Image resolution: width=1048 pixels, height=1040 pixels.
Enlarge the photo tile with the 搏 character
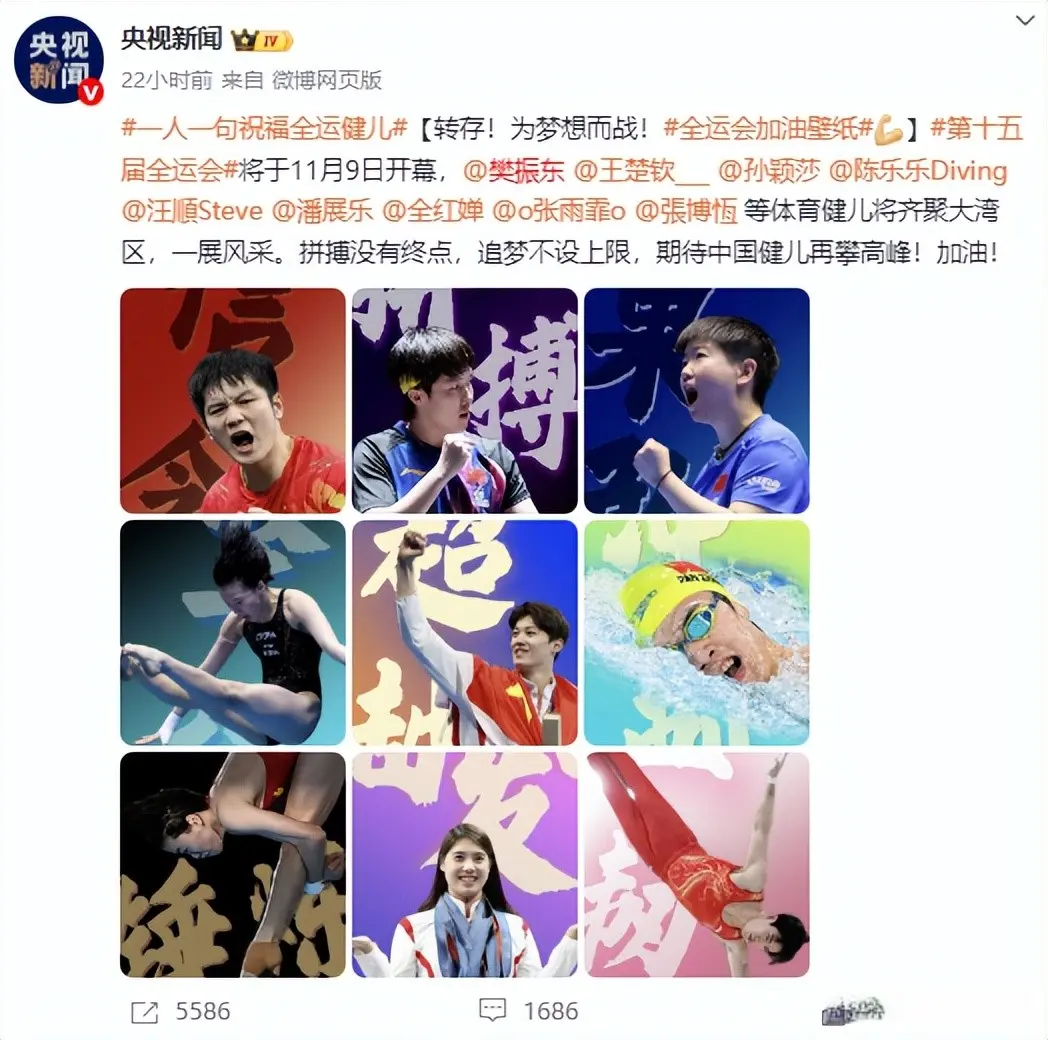[464, 400]
